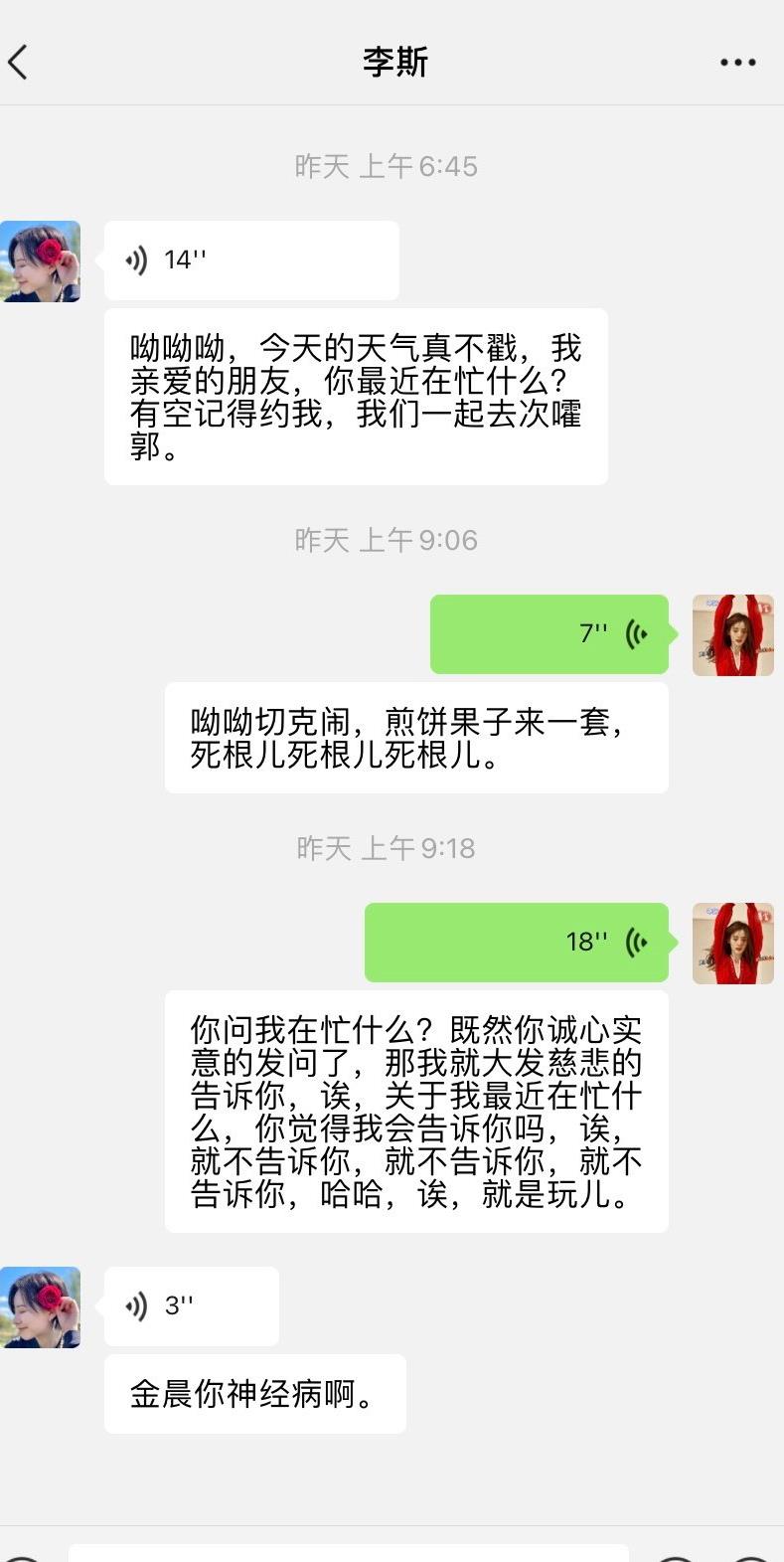784x1562 pixels.
Task: Tap the chat title 李斯
Action: [x=392, y=62]
